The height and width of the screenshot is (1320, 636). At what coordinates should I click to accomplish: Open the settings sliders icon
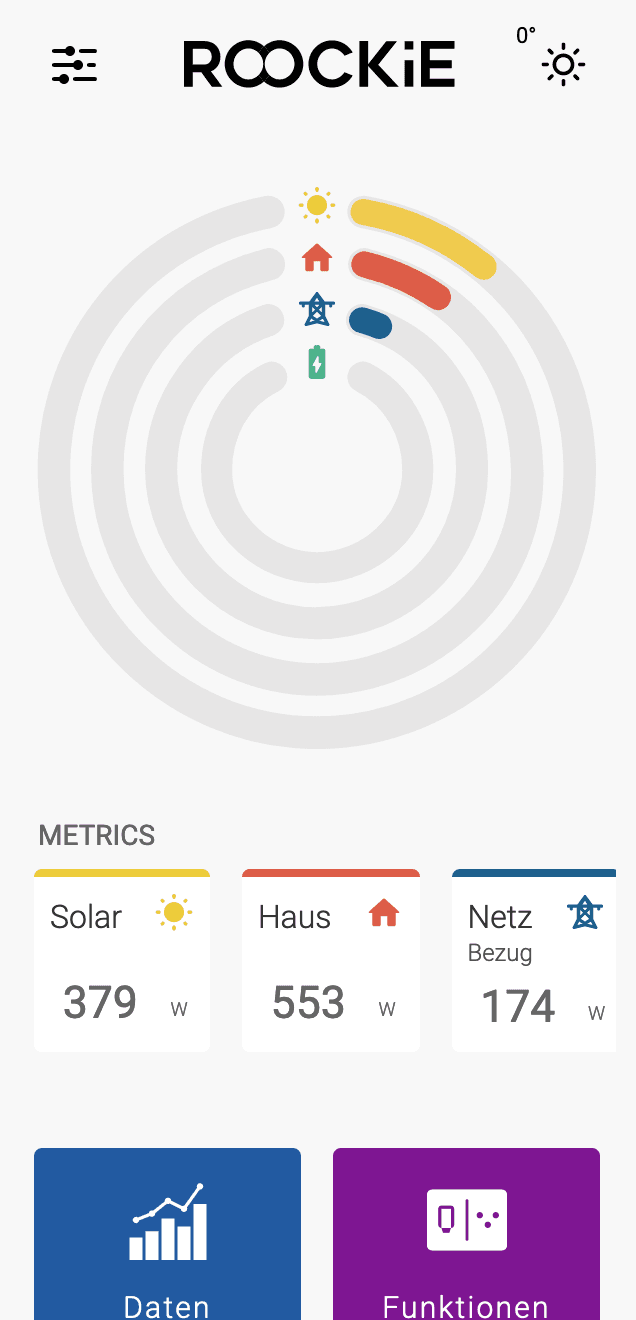pyautogui.click(x=74, y=65)
